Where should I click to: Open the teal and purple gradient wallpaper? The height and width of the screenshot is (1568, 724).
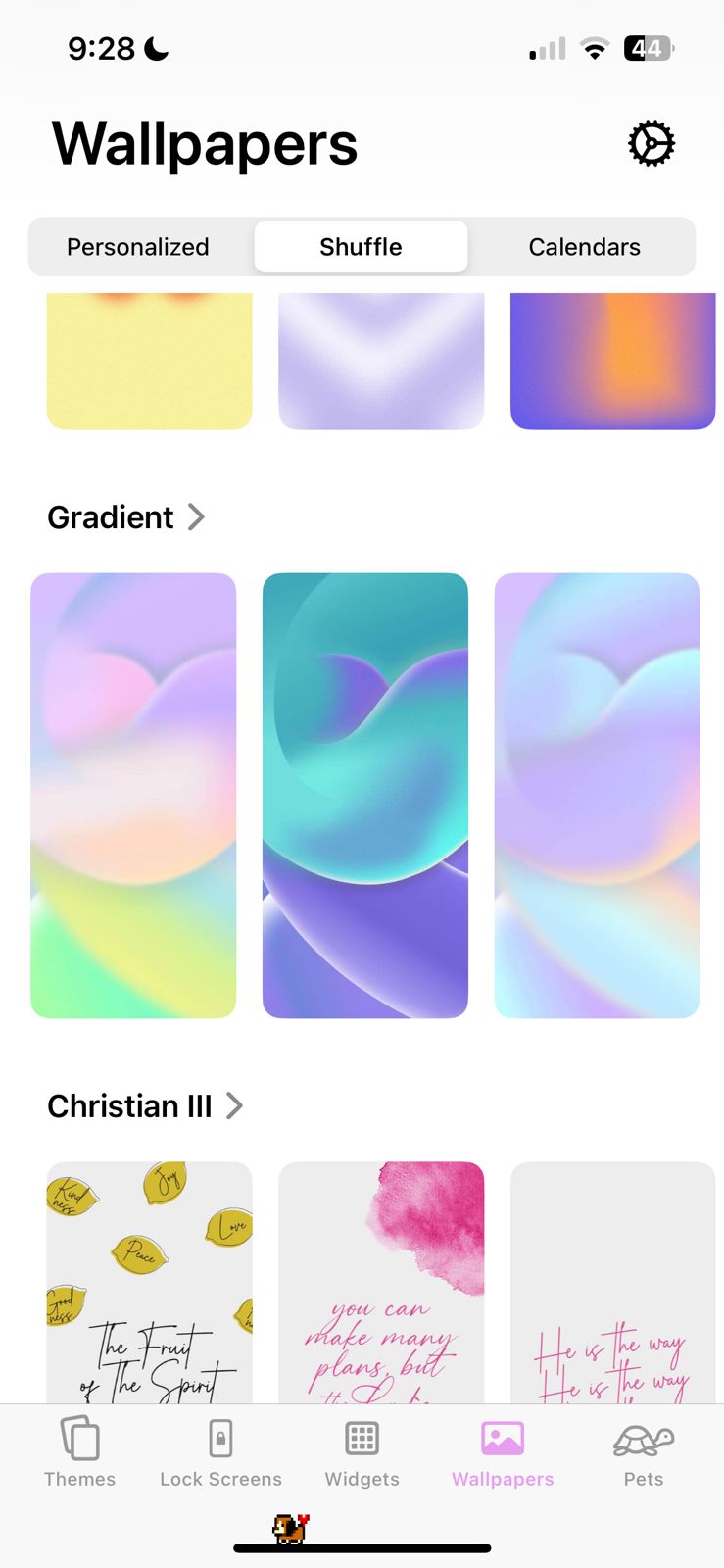coord(365,795)
